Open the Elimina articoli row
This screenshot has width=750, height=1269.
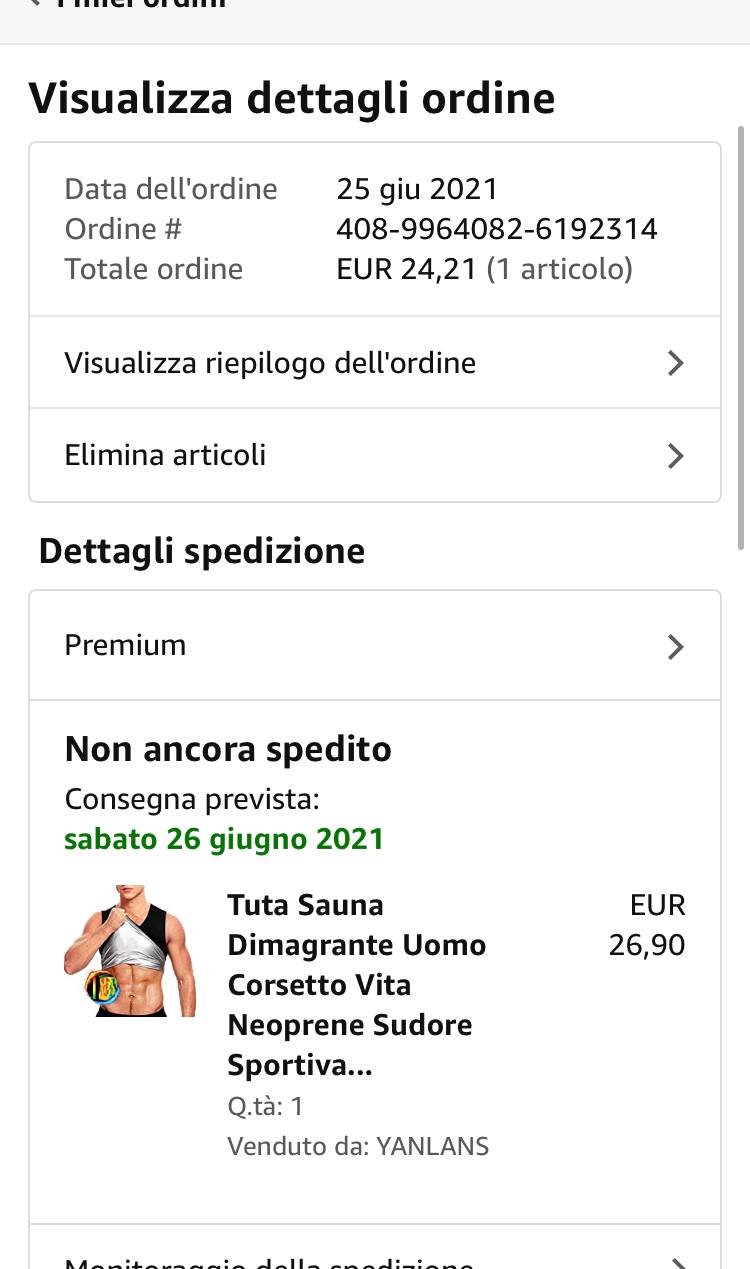tap(375, 455)
